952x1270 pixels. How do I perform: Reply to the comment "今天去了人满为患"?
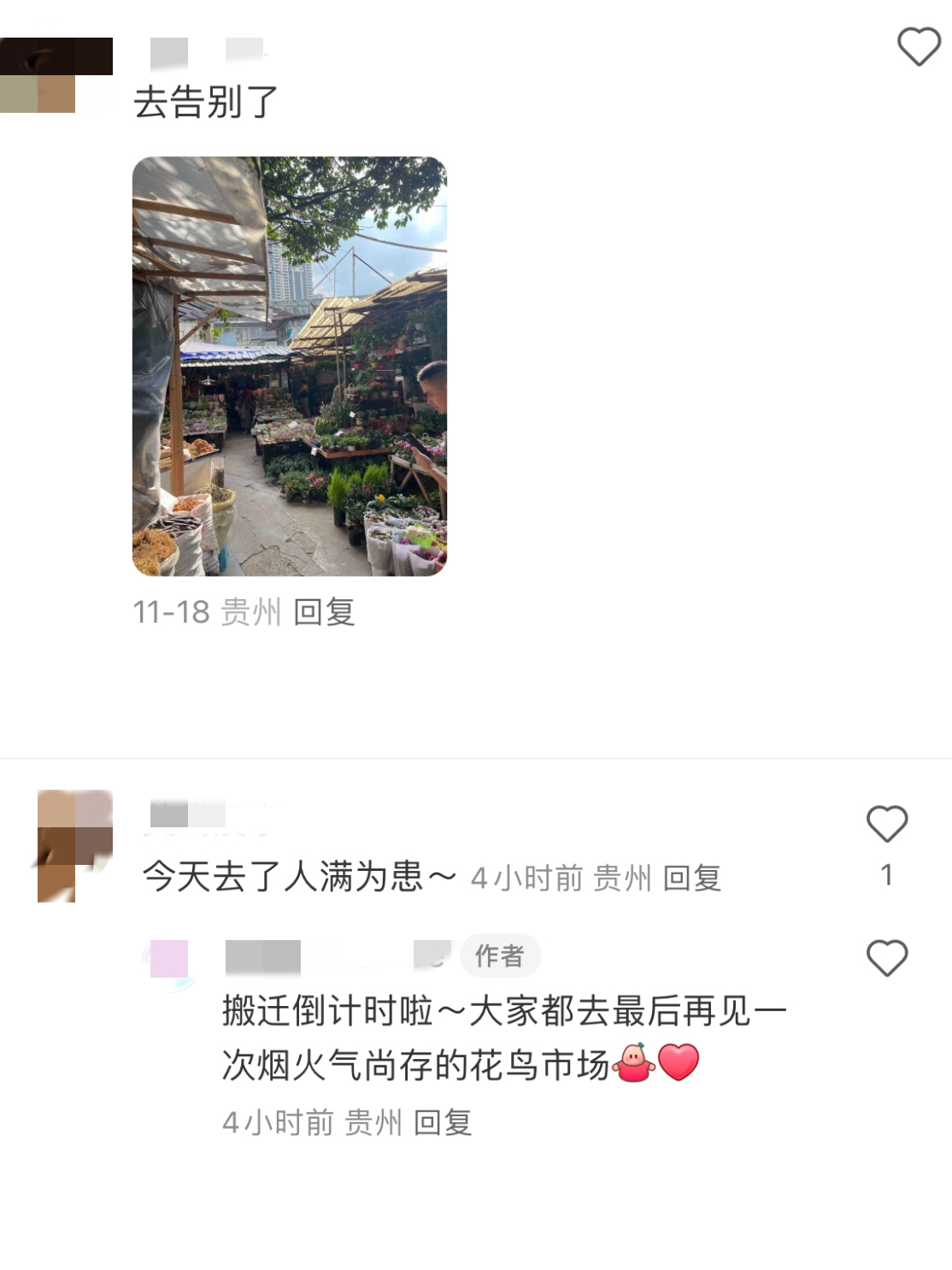click(691, 878)
